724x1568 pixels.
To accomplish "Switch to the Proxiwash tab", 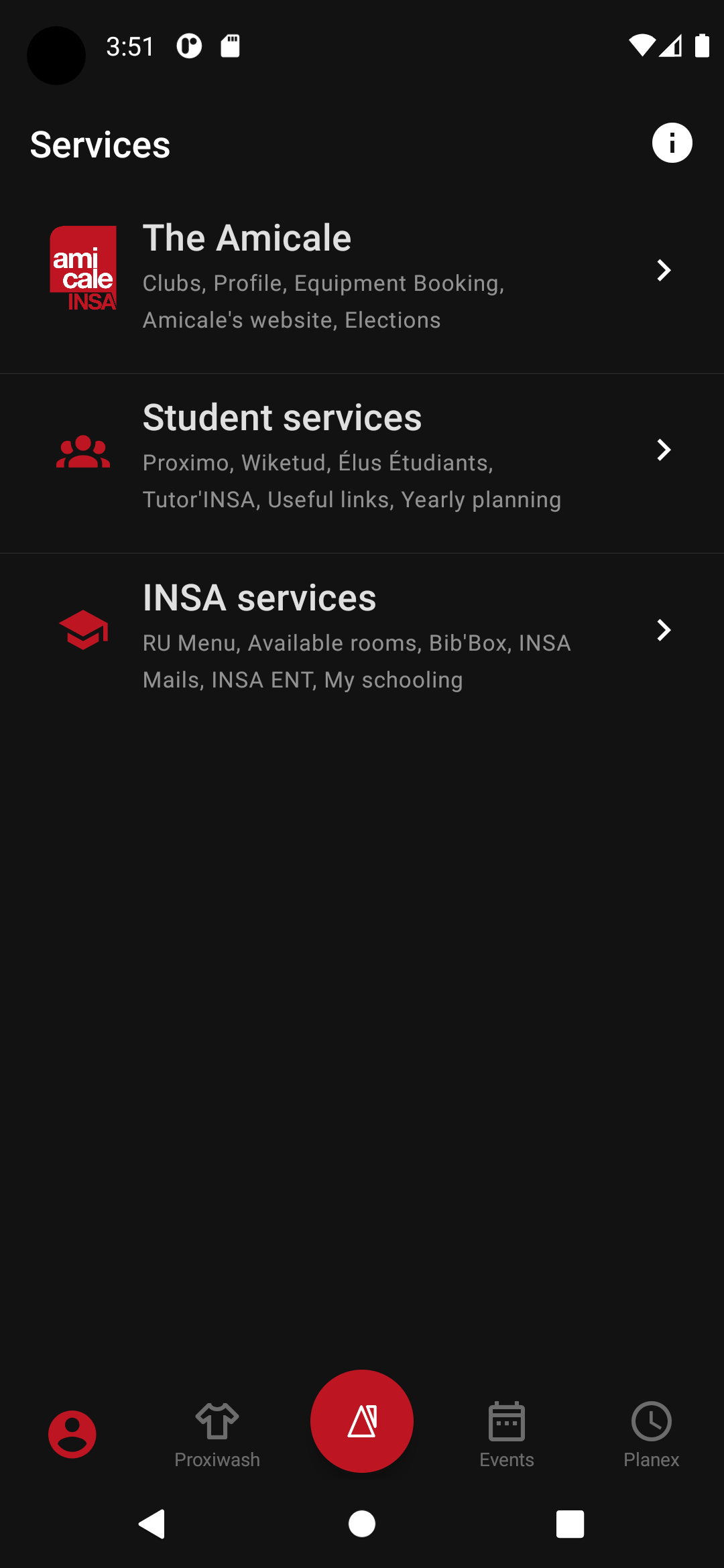I will pyautogui.click(x=217, y=1434).
